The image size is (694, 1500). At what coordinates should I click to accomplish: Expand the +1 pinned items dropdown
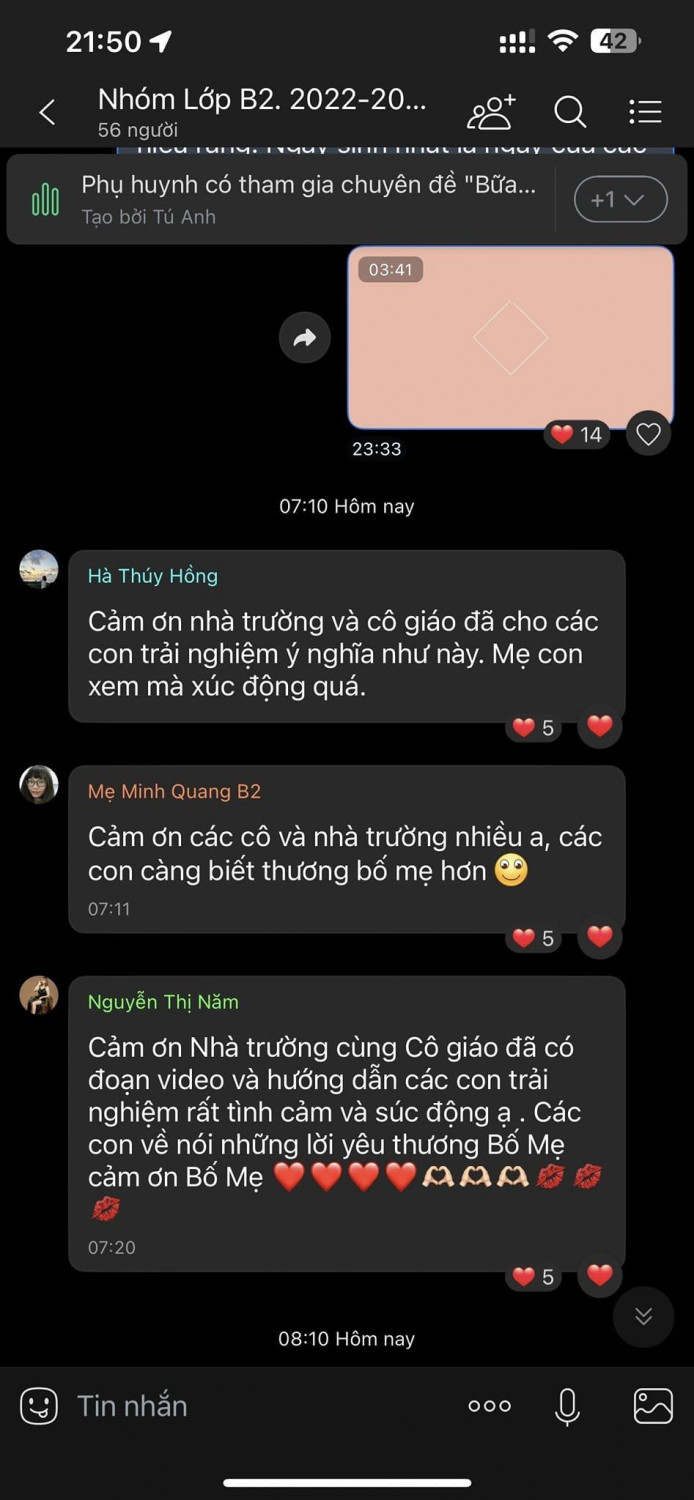[x=620, y=199]
